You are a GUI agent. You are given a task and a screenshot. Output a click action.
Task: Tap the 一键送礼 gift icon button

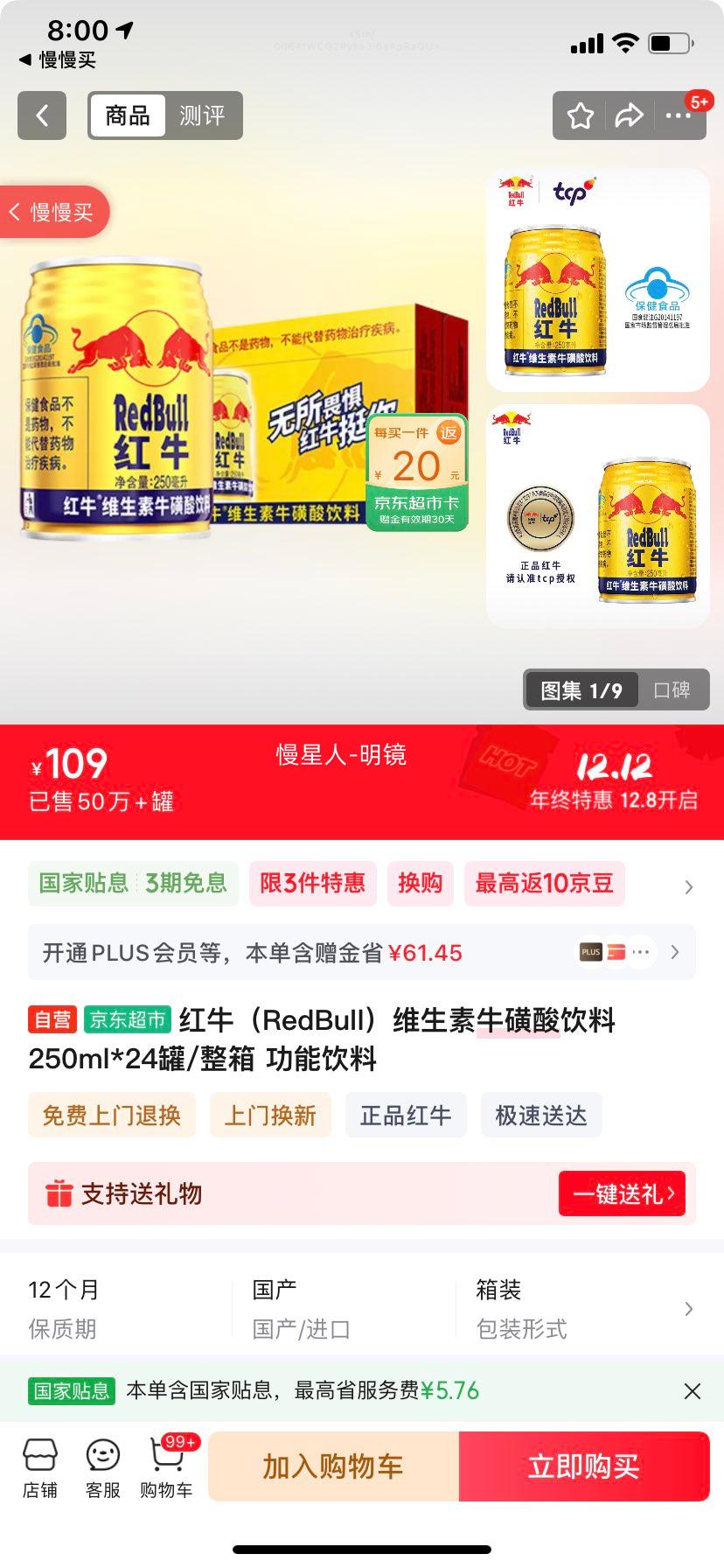click(622, 1193)
